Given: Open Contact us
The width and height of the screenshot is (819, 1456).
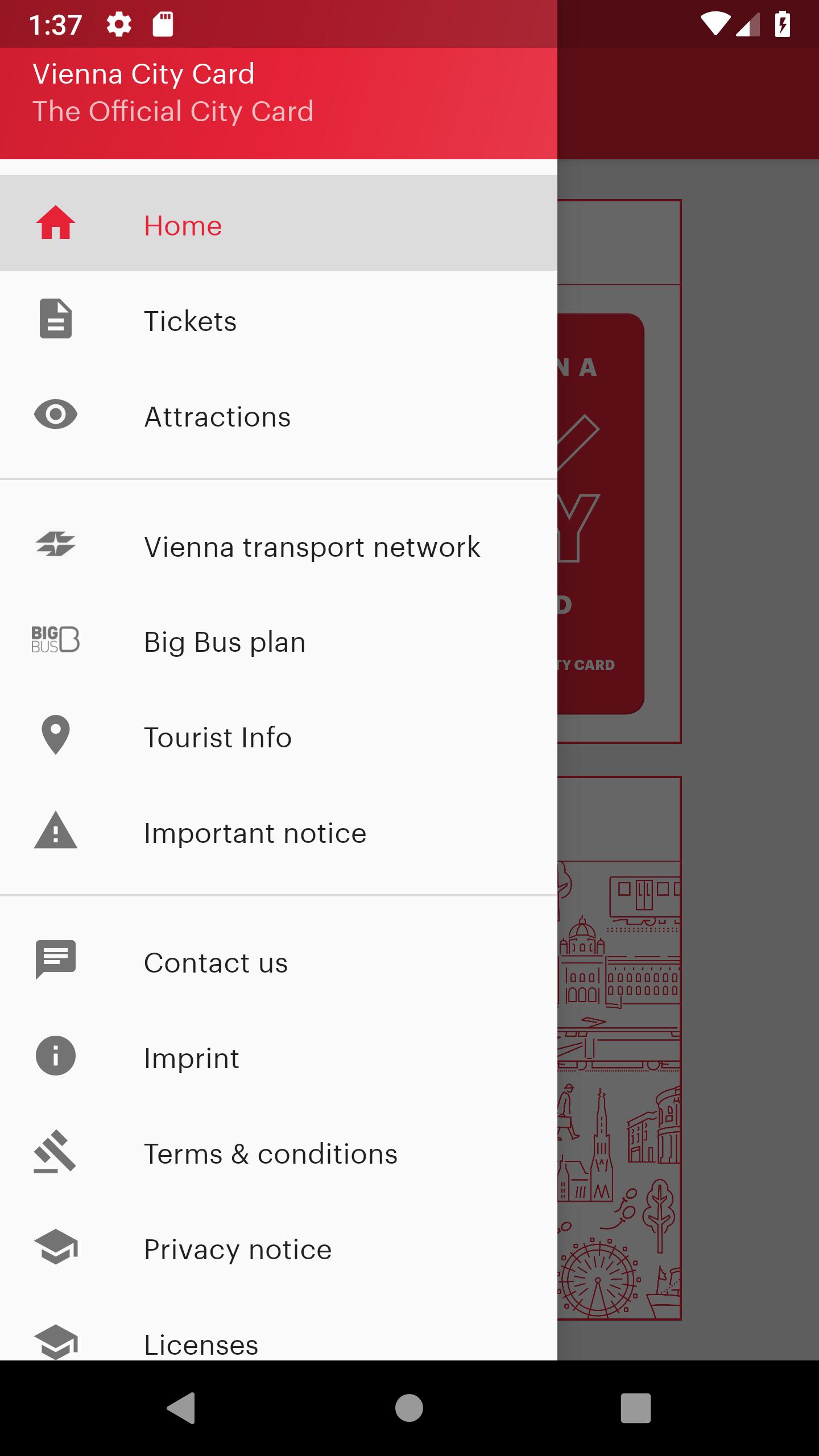Looking at the screenshot, I should pyautogui.click(x=278, y=962).
